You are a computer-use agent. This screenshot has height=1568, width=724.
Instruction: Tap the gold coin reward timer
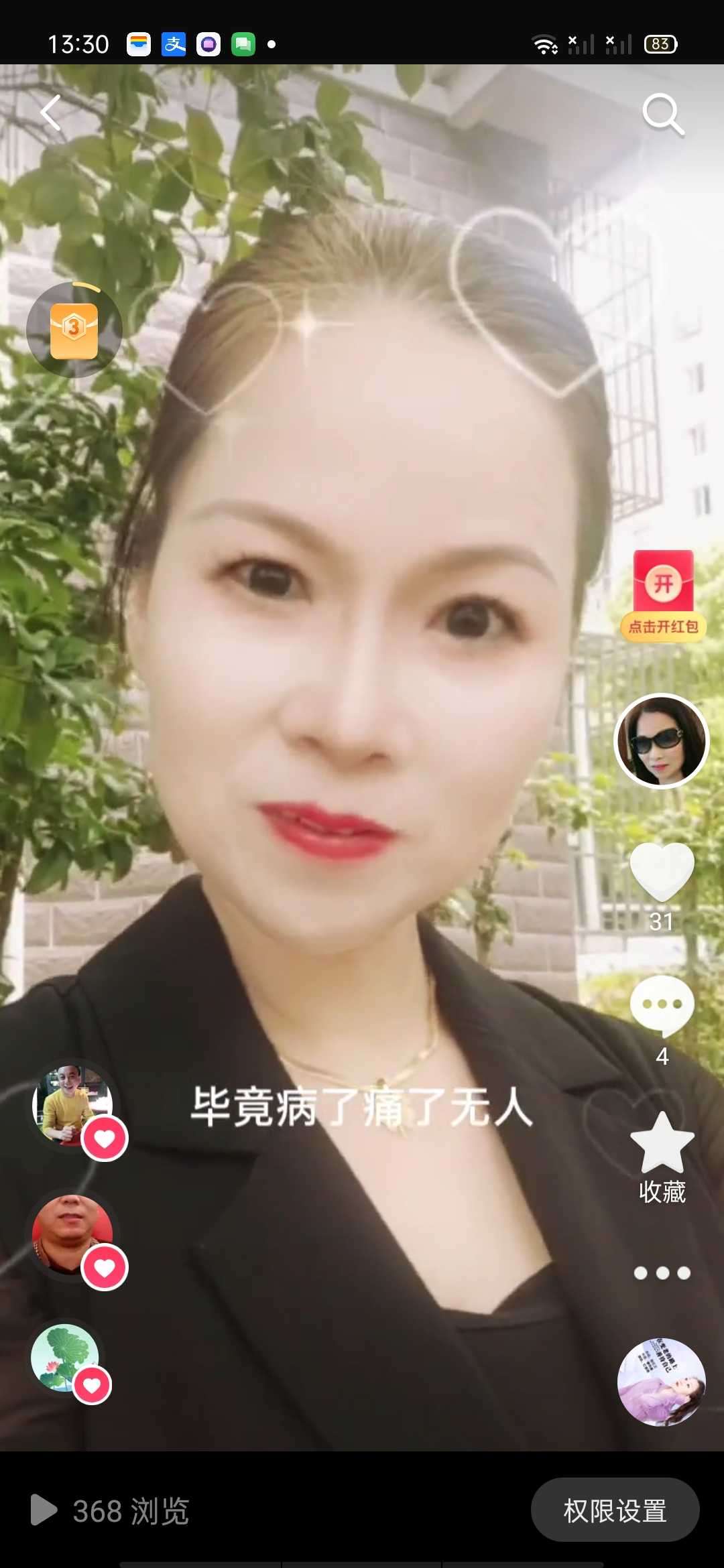pos(74,330)
